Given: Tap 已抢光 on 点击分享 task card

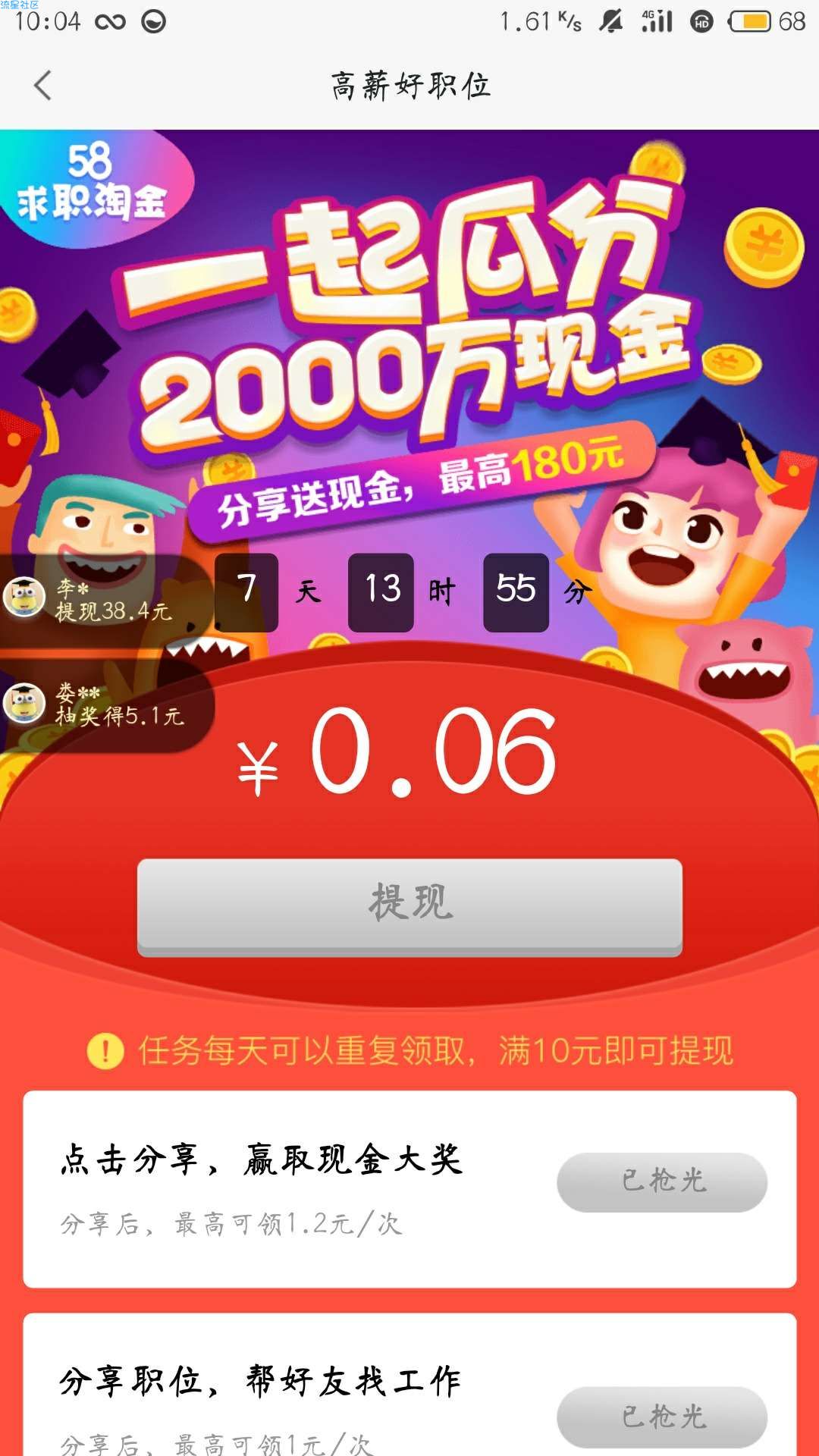Looking at the screenshot, I should coord(662,1181).
